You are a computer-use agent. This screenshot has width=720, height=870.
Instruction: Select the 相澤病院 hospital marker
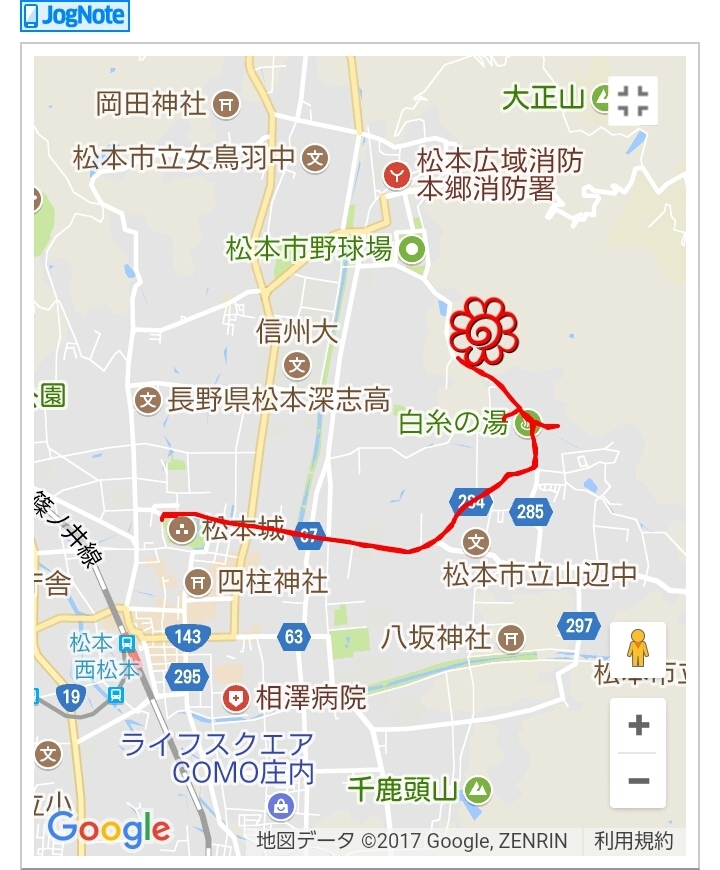[x=236, y=697]
